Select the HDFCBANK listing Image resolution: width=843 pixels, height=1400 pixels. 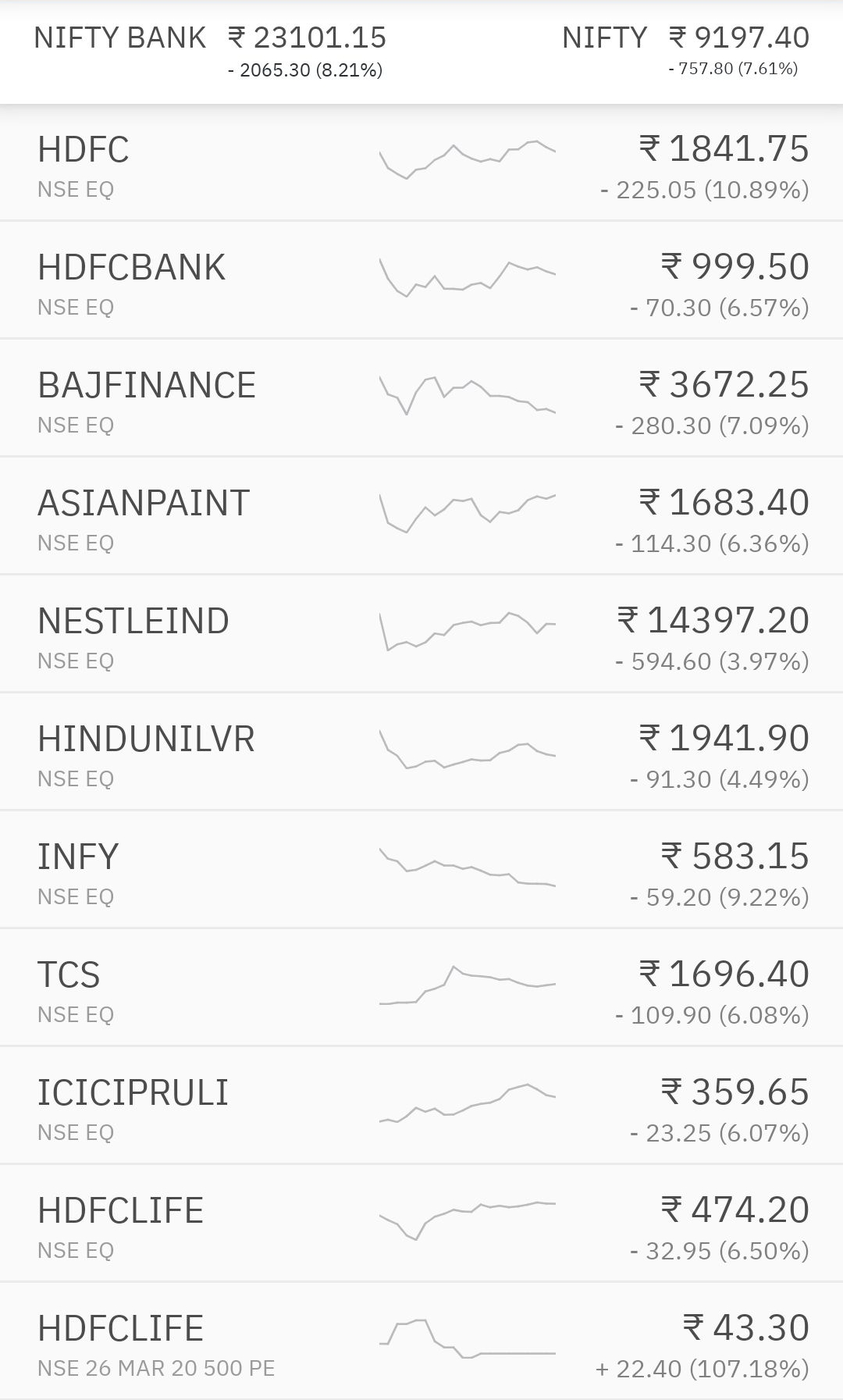point(421,283)
